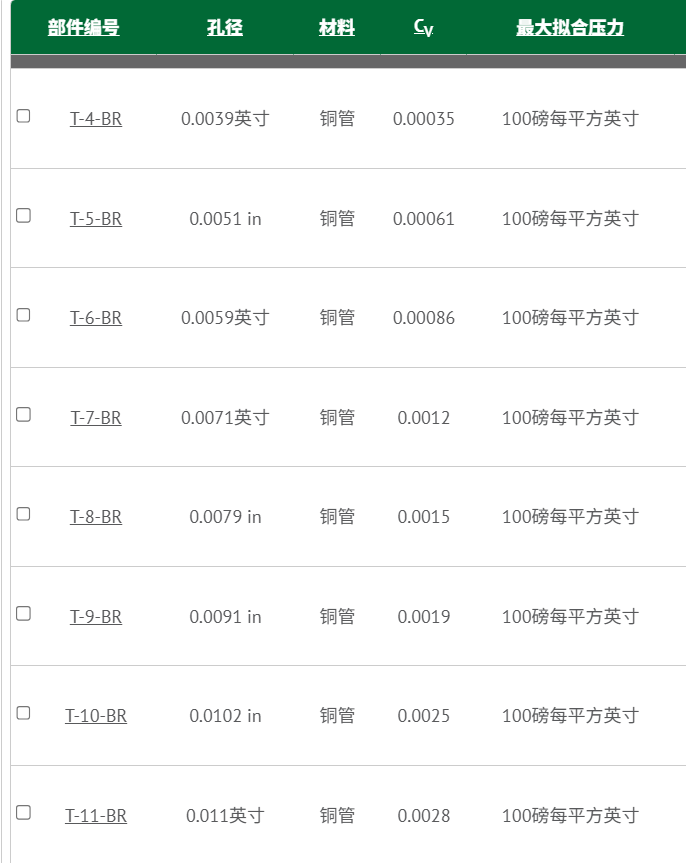Sort by the 最大拟合压力 column header

click(570, 28)
